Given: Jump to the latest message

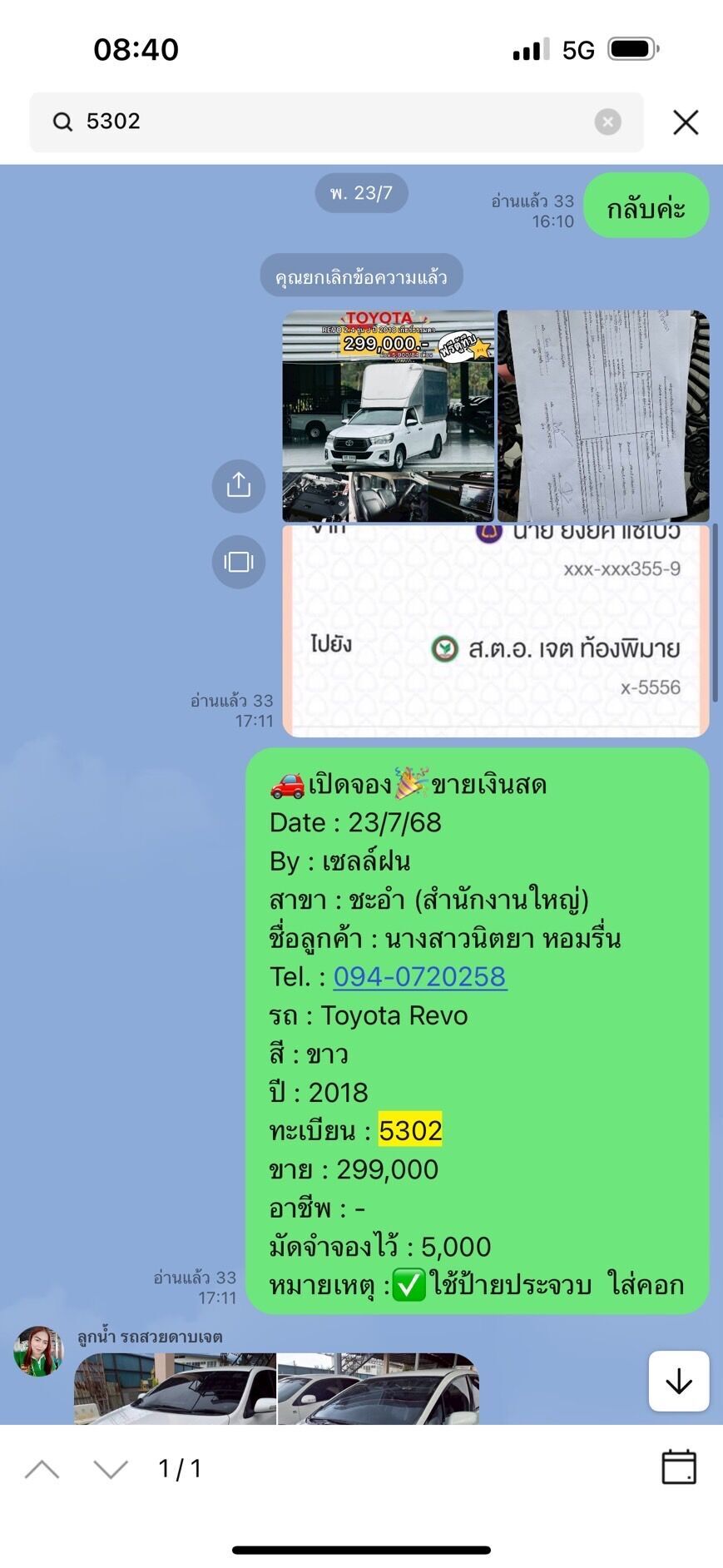Looking at the screenshot, I should (679, 1382).
